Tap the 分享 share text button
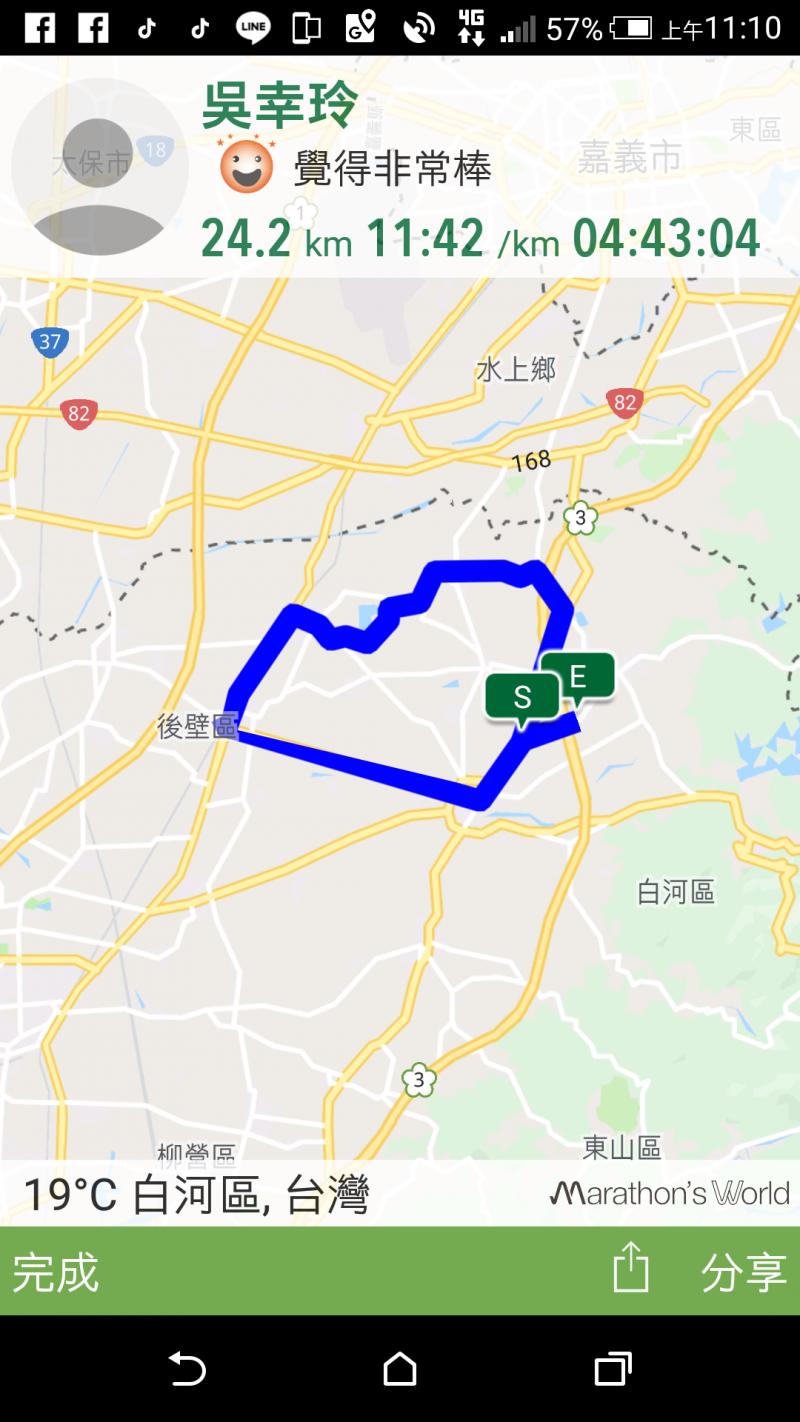 (x=743, y=1272)
